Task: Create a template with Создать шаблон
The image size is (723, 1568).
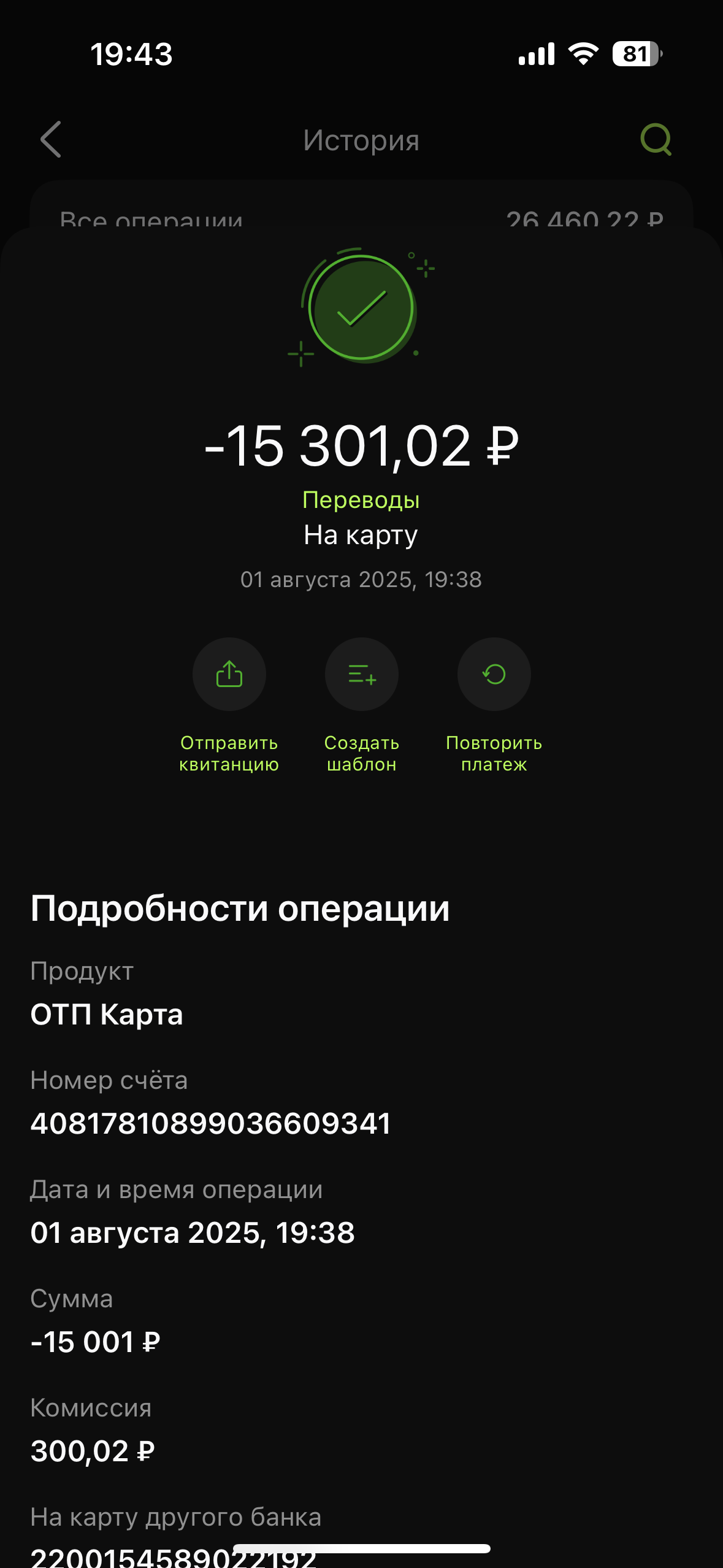Action: (x=361, y=674)
